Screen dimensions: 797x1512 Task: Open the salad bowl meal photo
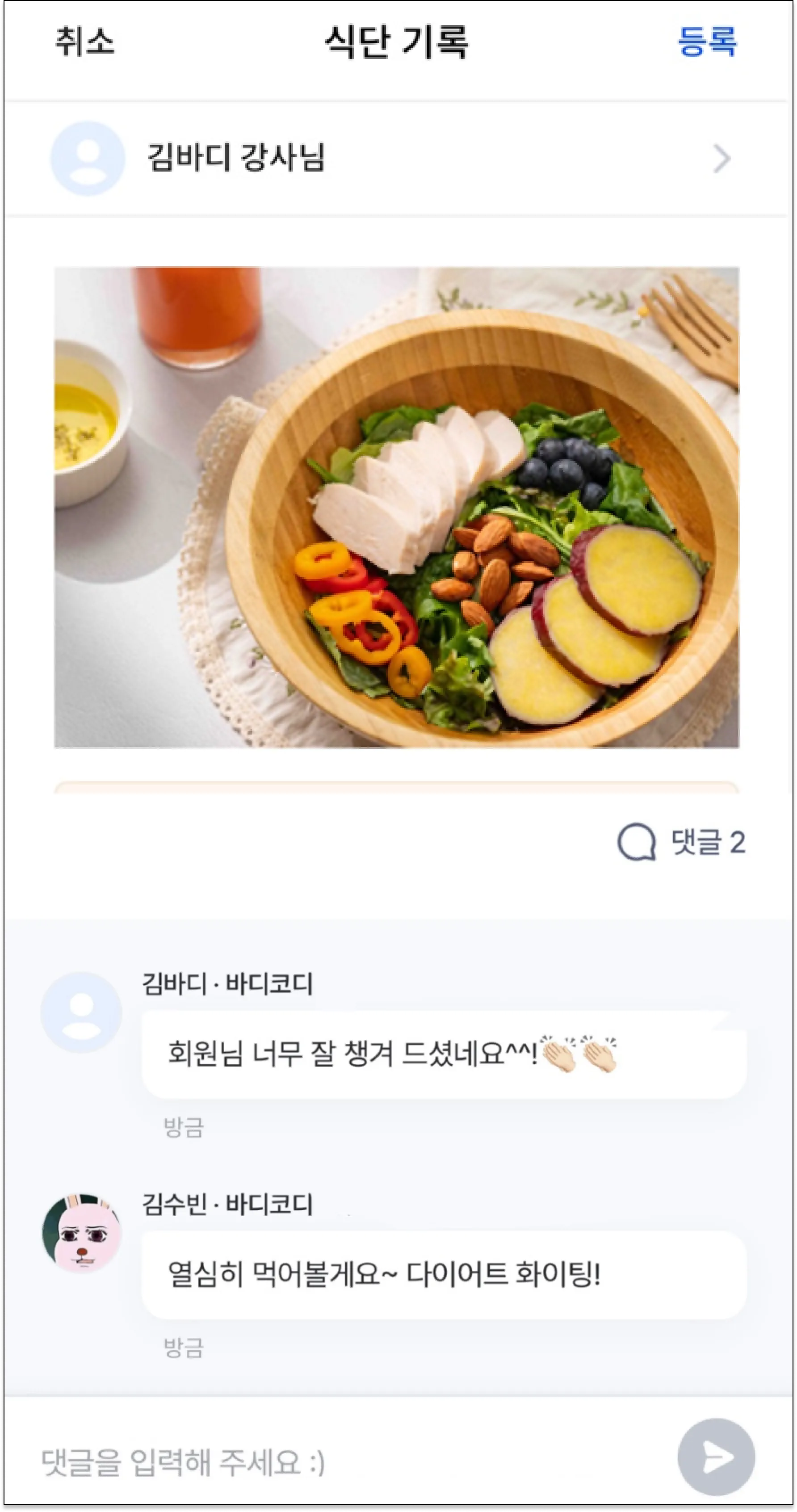(x=397, y=507)
